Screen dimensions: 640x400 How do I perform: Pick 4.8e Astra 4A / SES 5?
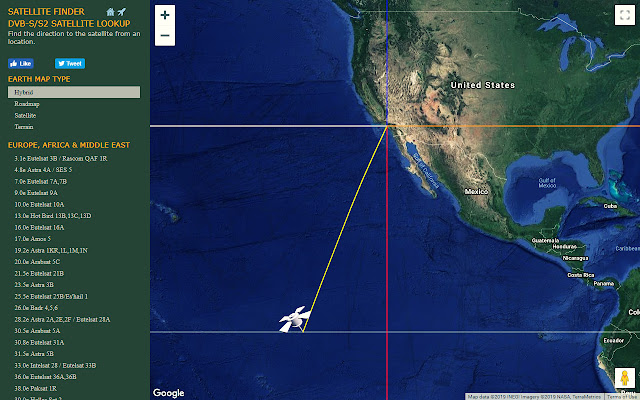(x=43, y=170)
